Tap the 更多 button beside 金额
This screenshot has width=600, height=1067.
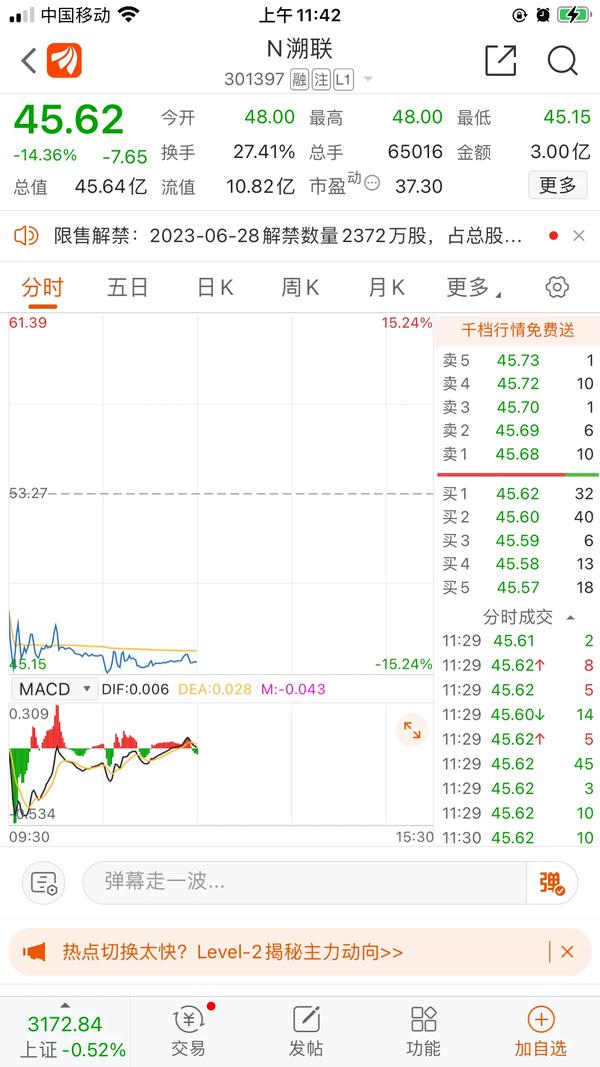pyautogui.click(x=557, y=184)
